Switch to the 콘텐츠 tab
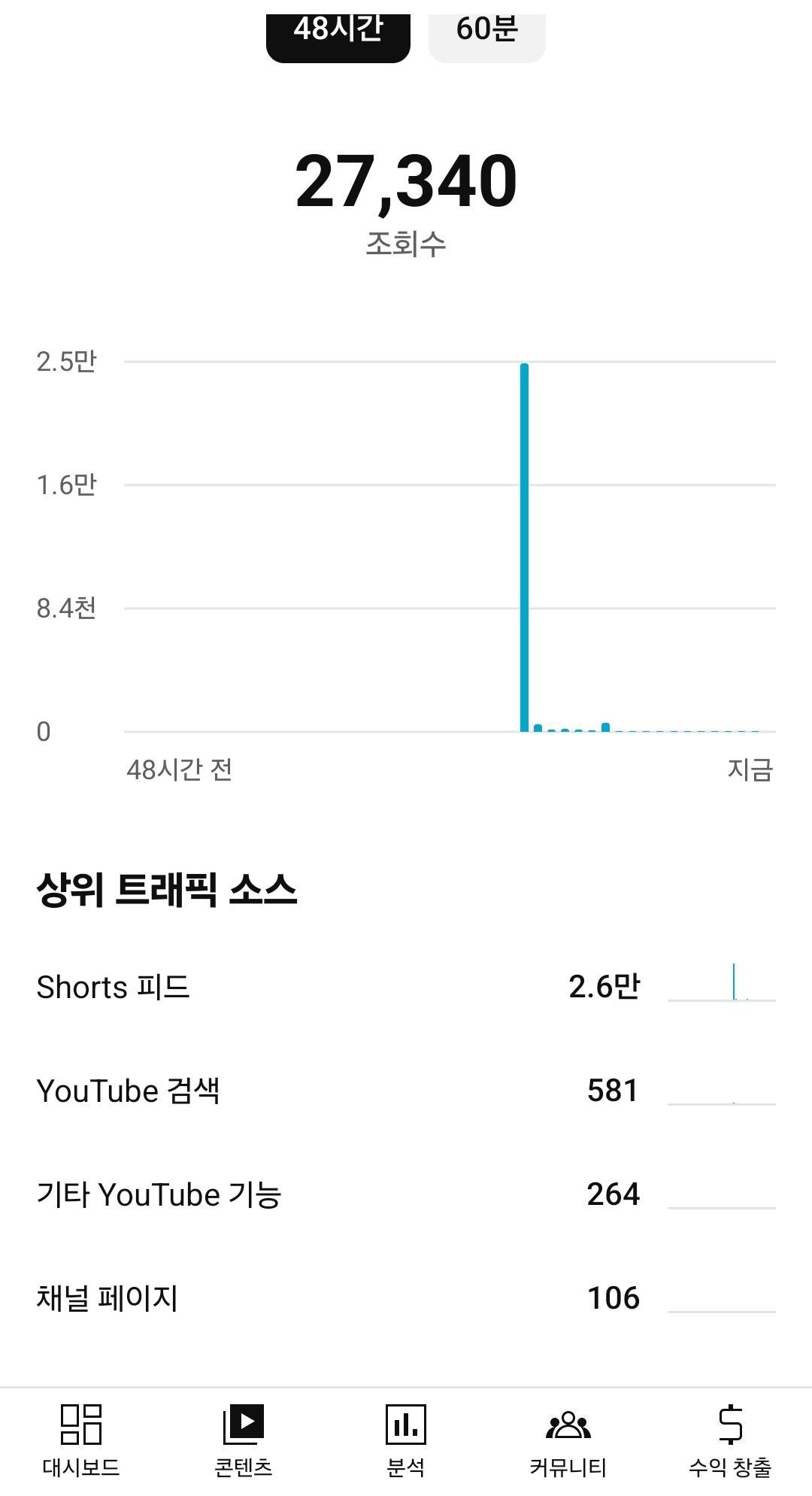Image resolution: width=812 pixels, height=1496 pixels. tap(244, 1440)
